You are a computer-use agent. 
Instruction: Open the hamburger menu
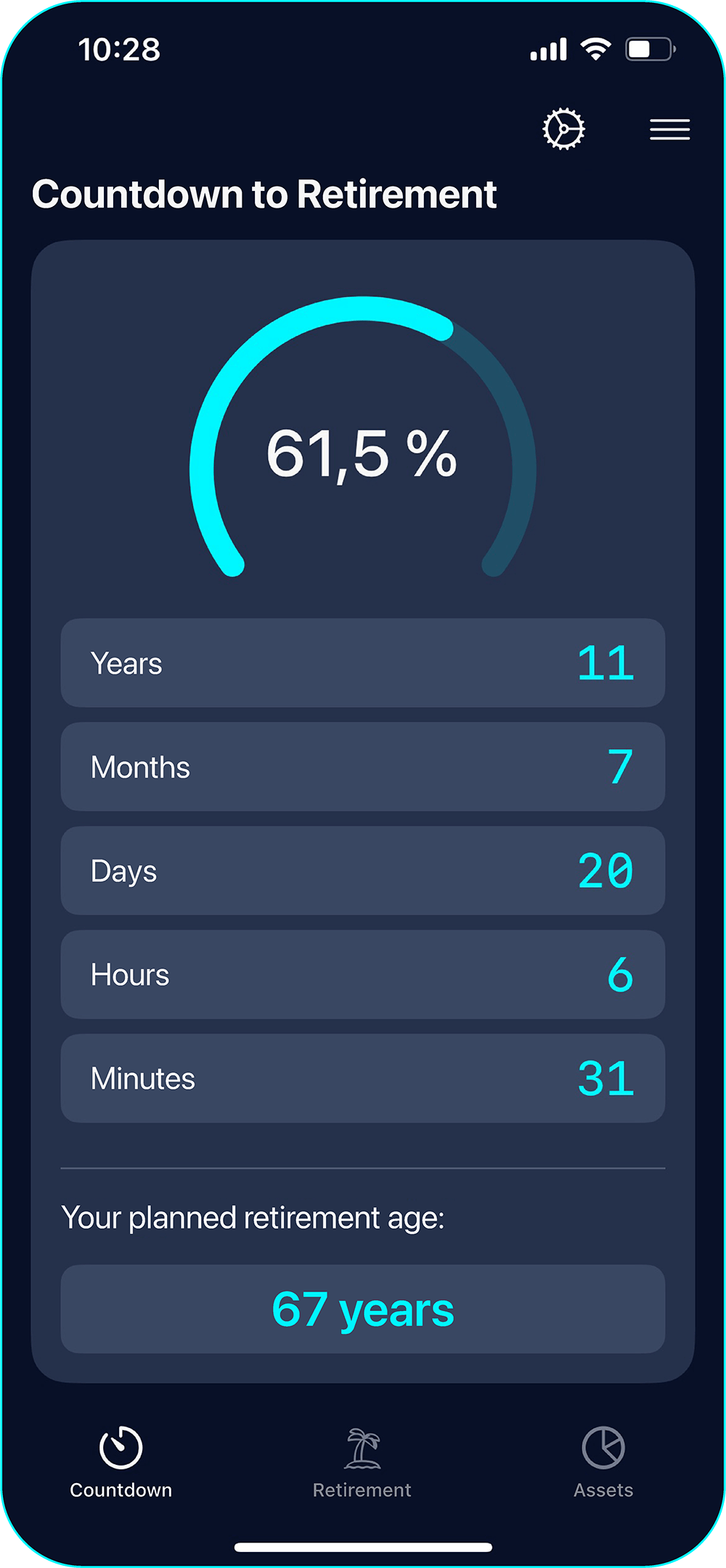(x=669, y=129)
